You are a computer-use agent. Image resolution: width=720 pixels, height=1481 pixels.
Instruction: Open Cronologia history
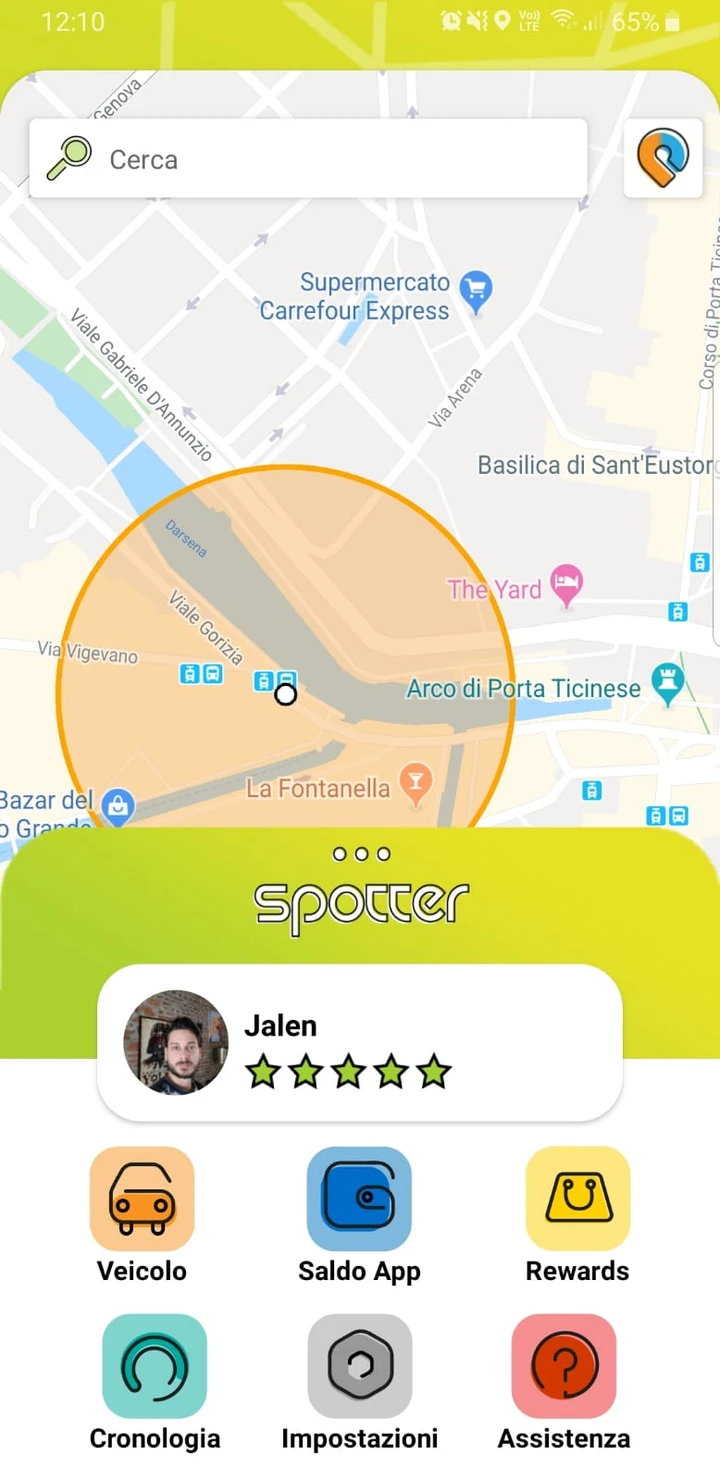pos(155,1366)
